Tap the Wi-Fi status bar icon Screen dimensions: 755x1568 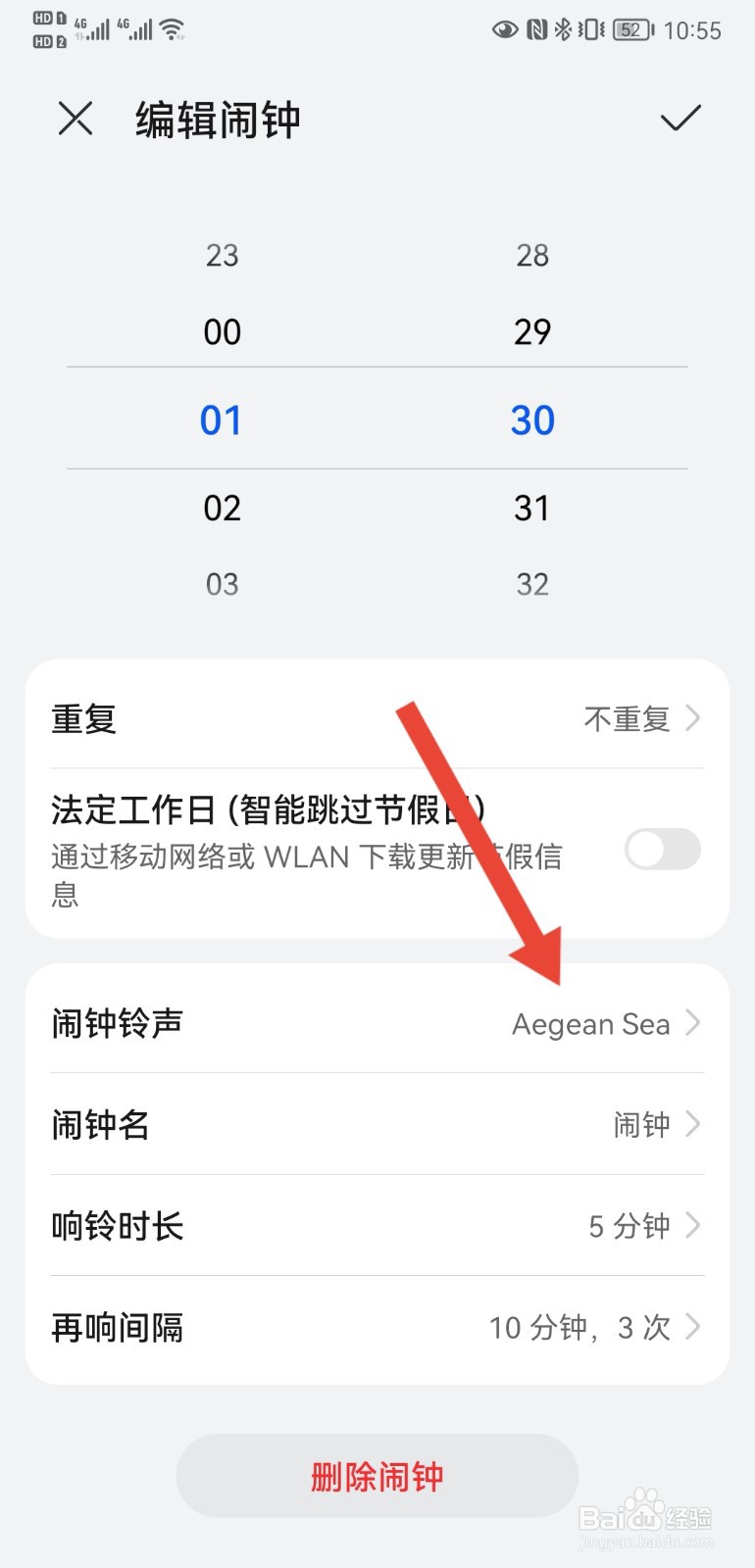click(175, 28)
